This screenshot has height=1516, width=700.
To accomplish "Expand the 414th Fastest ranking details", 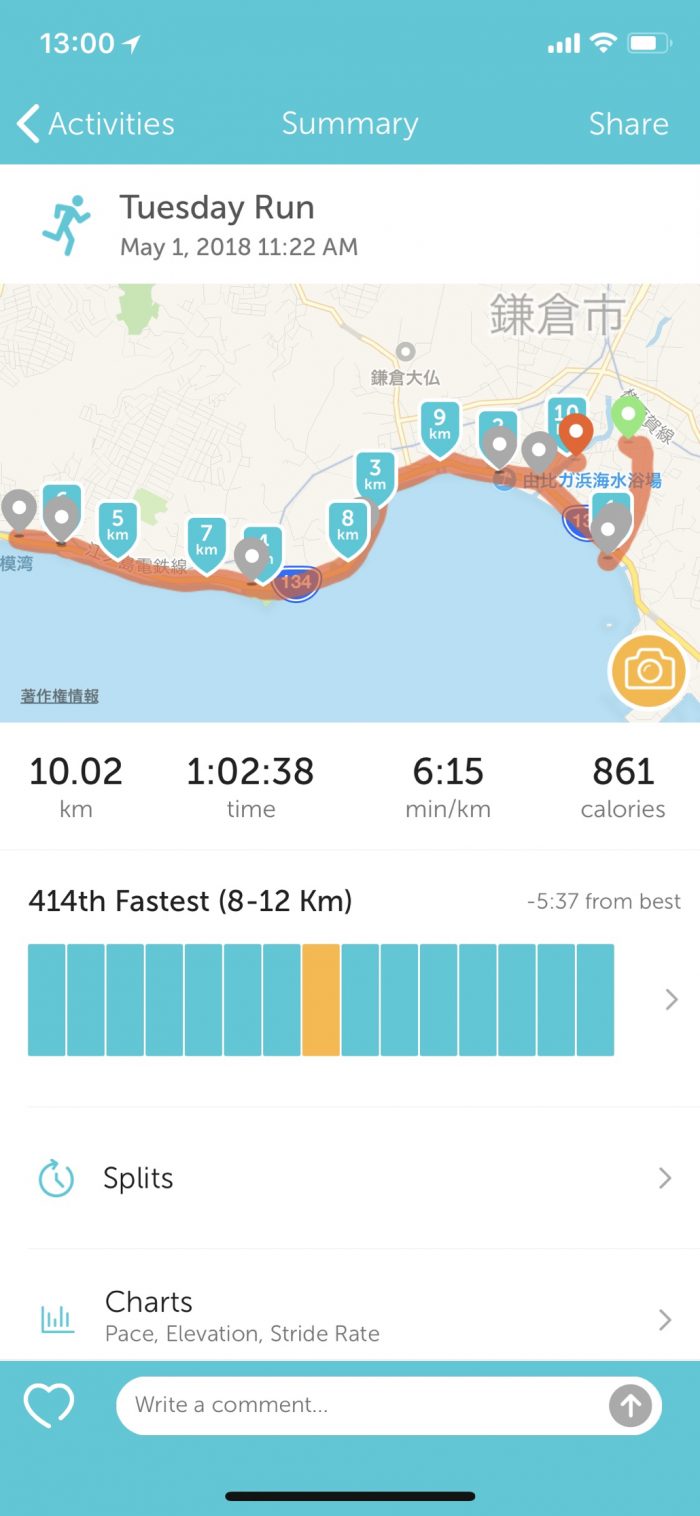I will 671,999.
